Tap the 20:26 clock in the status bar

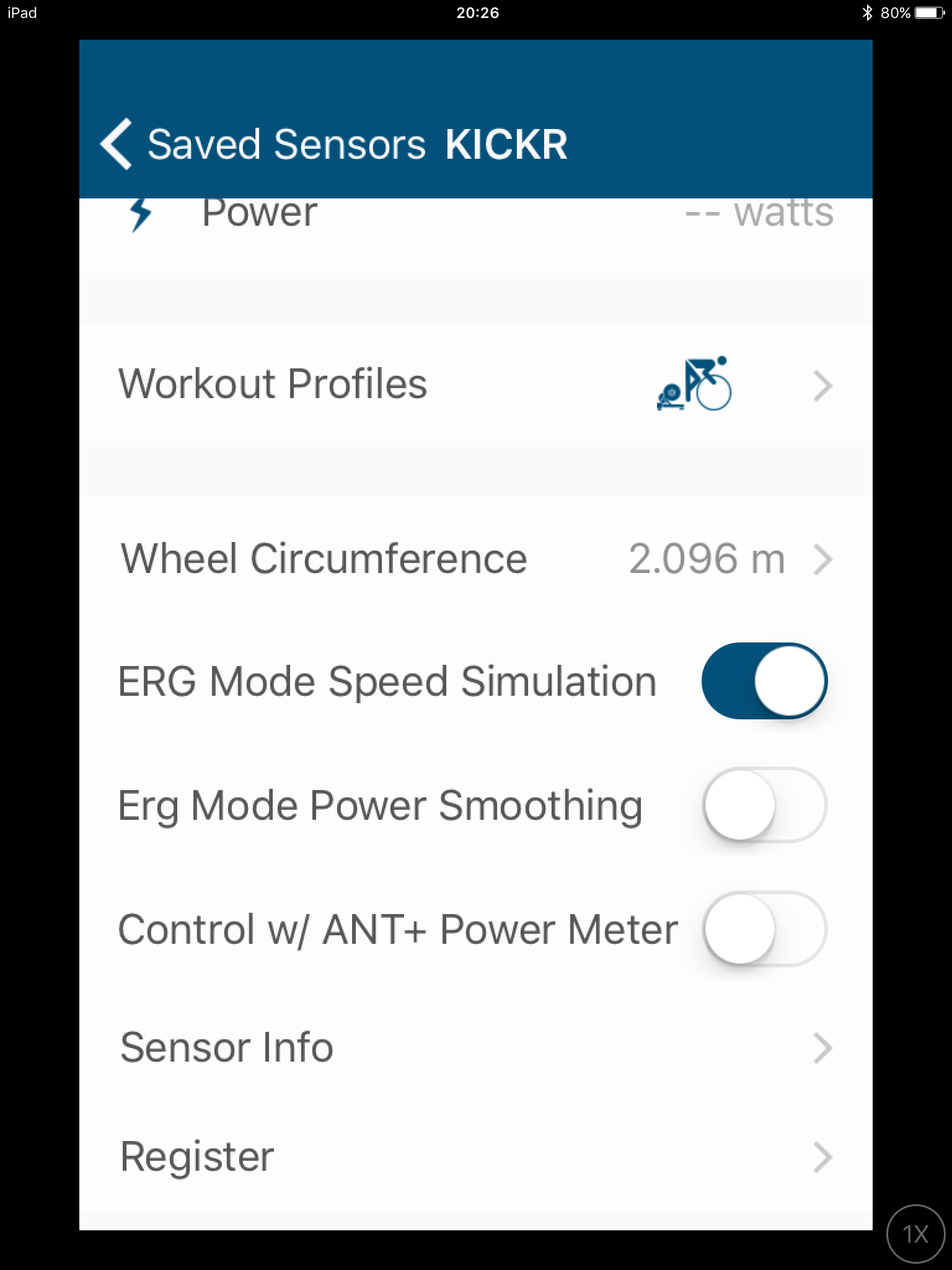(476, 12)
